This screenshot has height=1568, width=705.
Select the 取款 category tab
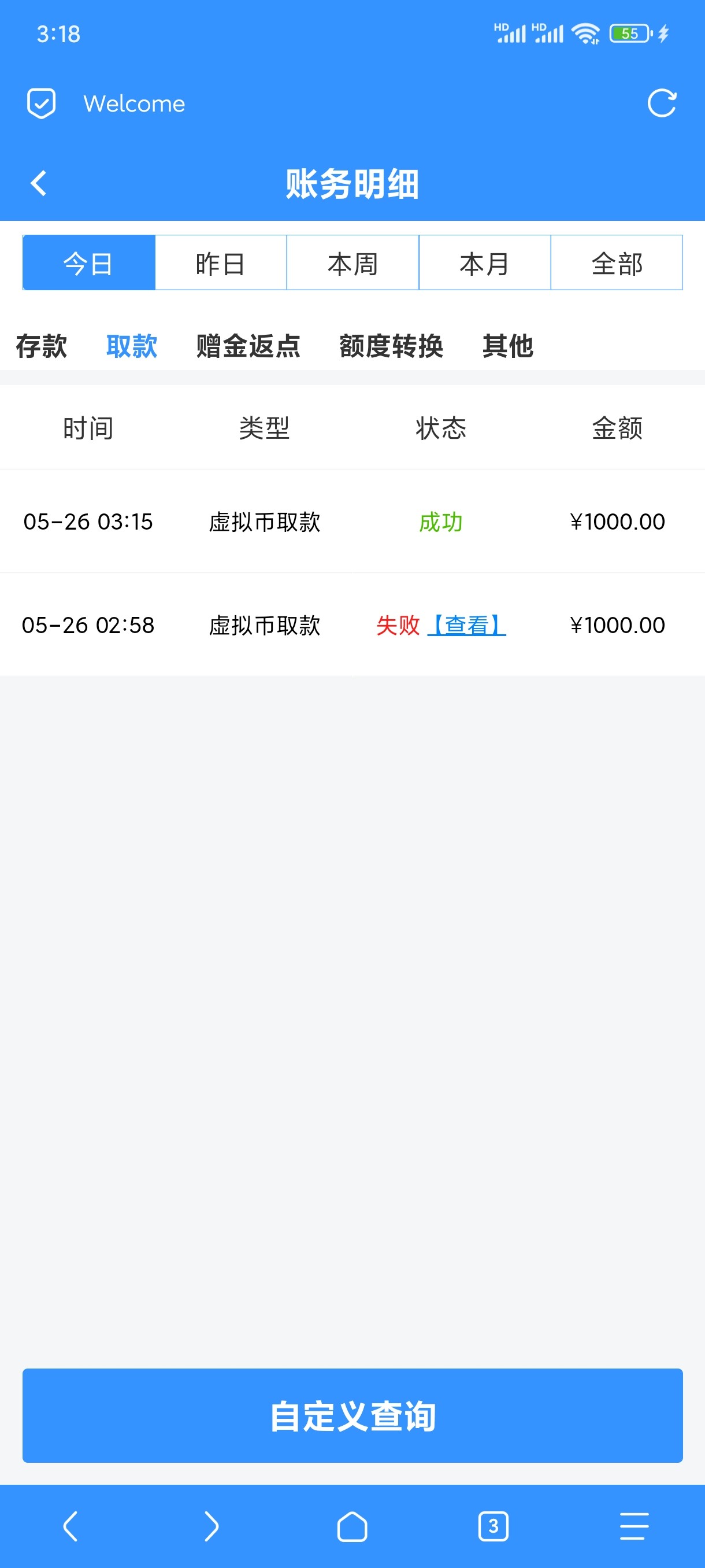tap(131, 346)
